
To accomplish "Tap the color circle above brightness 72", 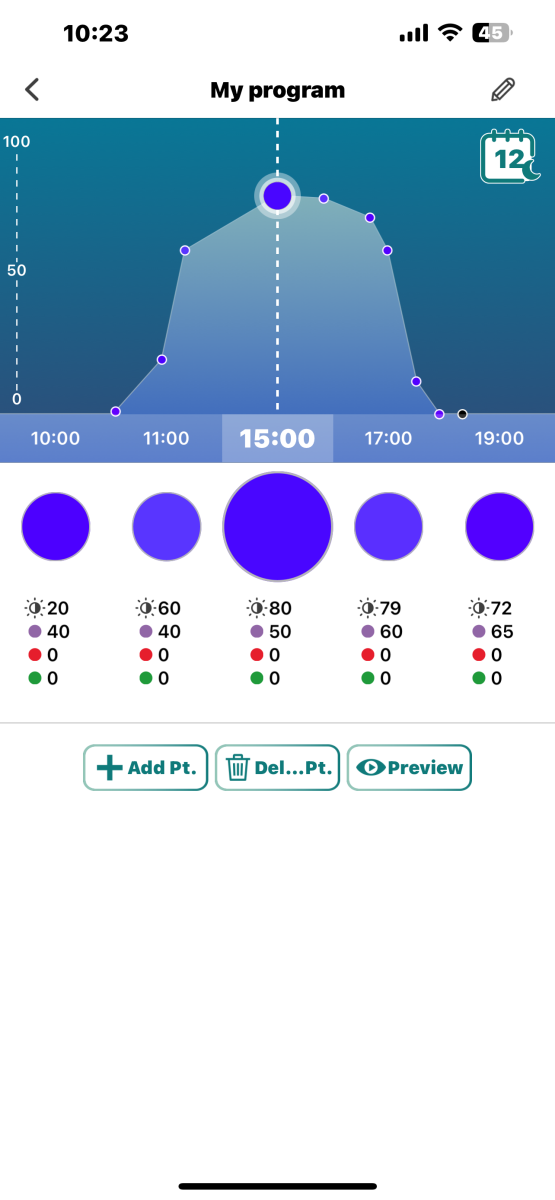I will coord(500,526).
